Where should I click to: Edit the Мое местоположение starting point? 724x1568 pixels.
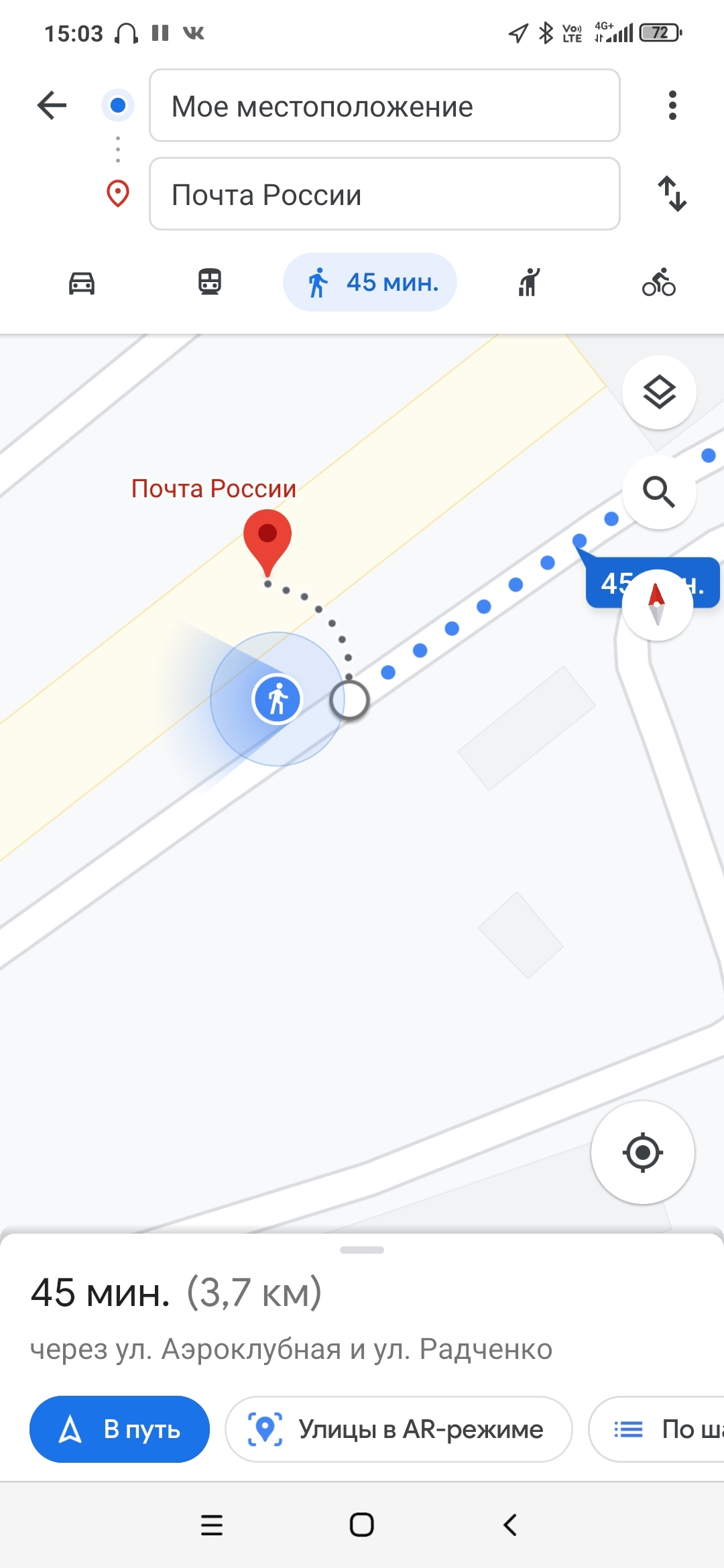point(384,106)
